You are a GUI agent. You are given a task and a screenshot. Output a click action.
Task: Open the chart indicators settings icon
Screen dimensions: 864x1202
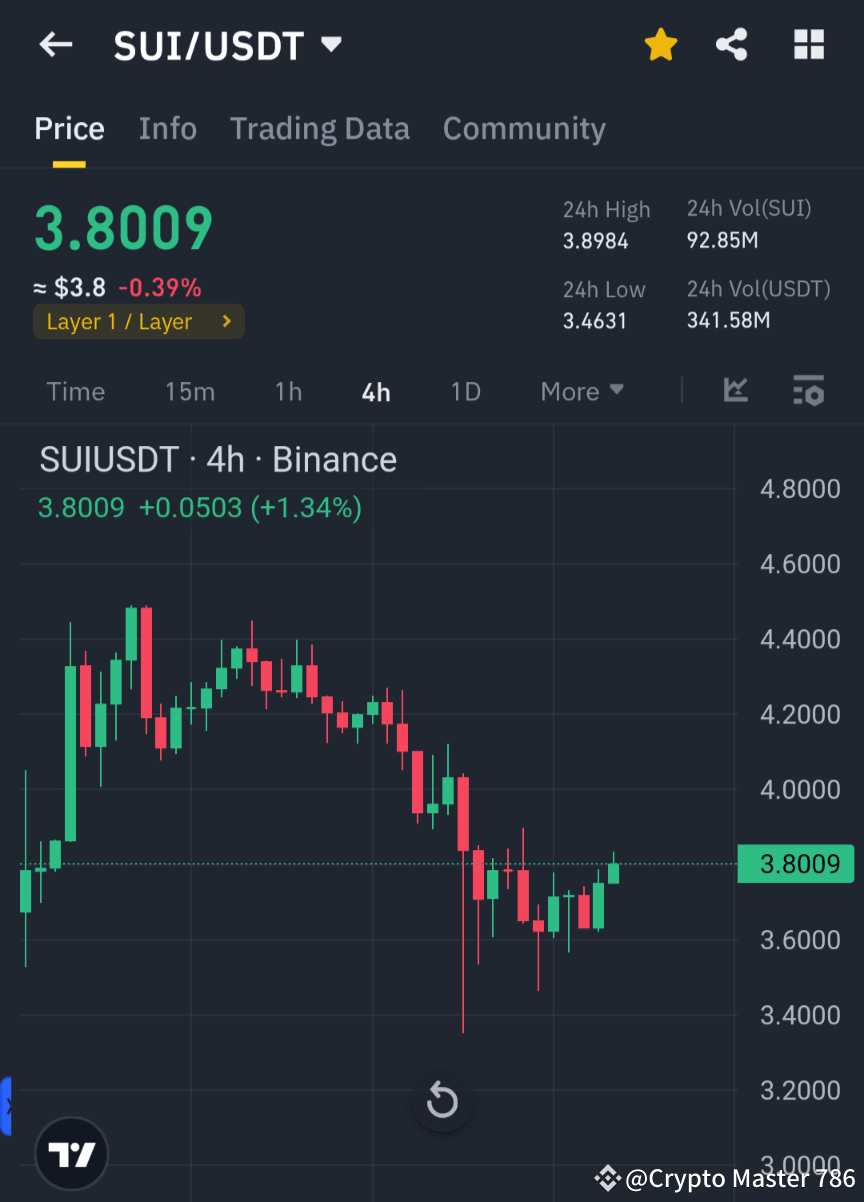(808, 391)
